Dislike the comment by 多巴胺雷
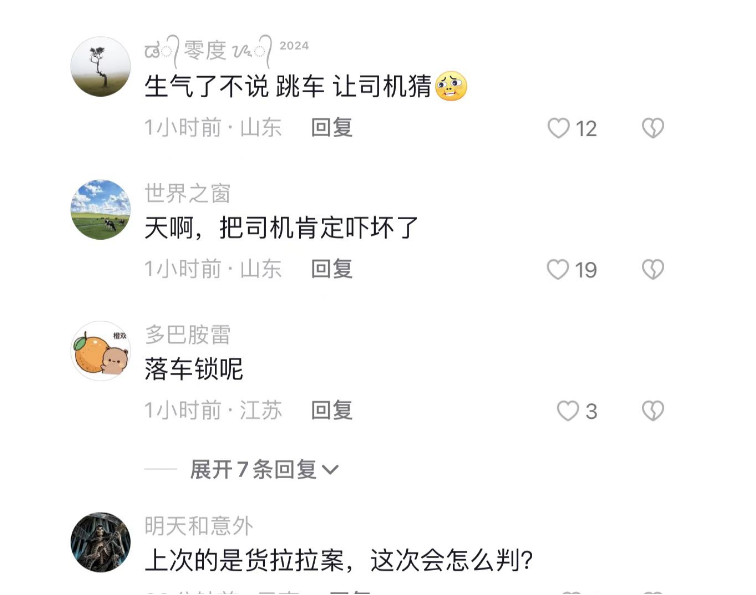756x595 pixels. pos(652,411)
